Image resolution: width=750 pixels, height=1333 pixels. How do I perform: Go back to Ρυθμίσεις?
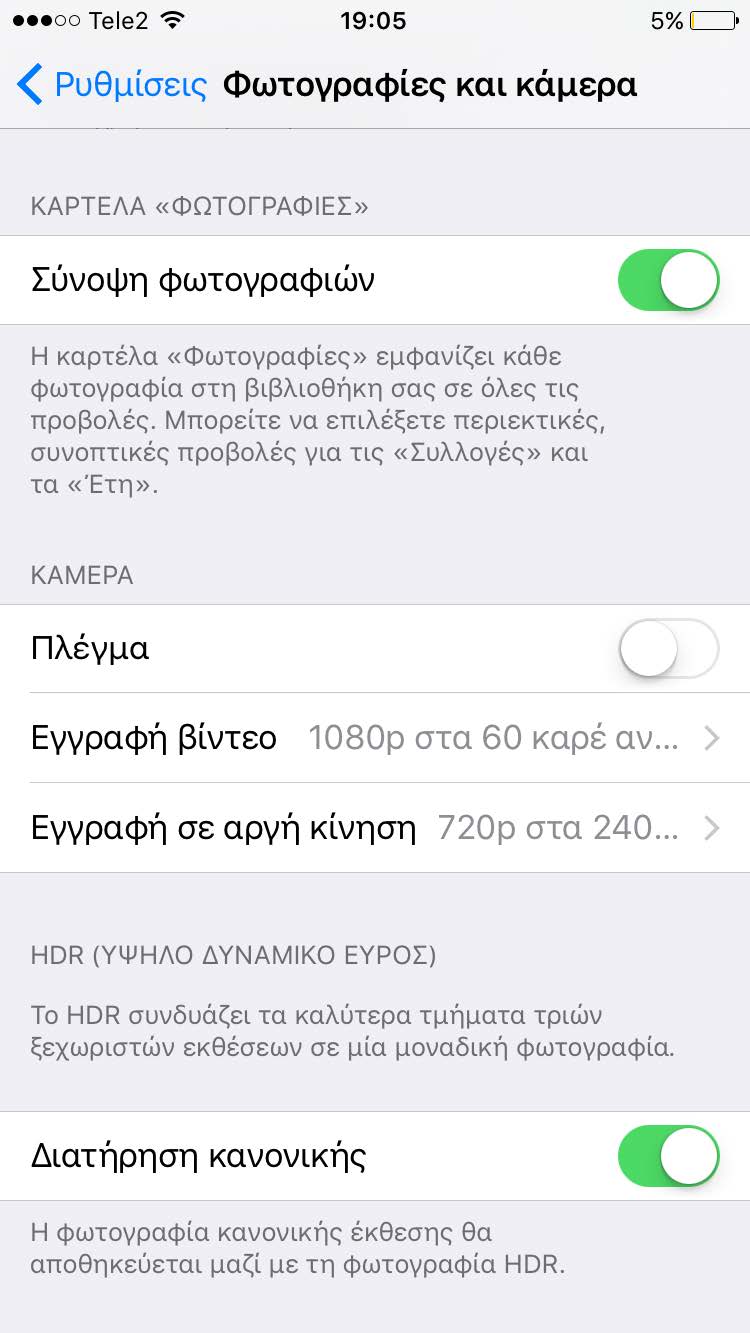pyautogui.click(x=112, y=85)
